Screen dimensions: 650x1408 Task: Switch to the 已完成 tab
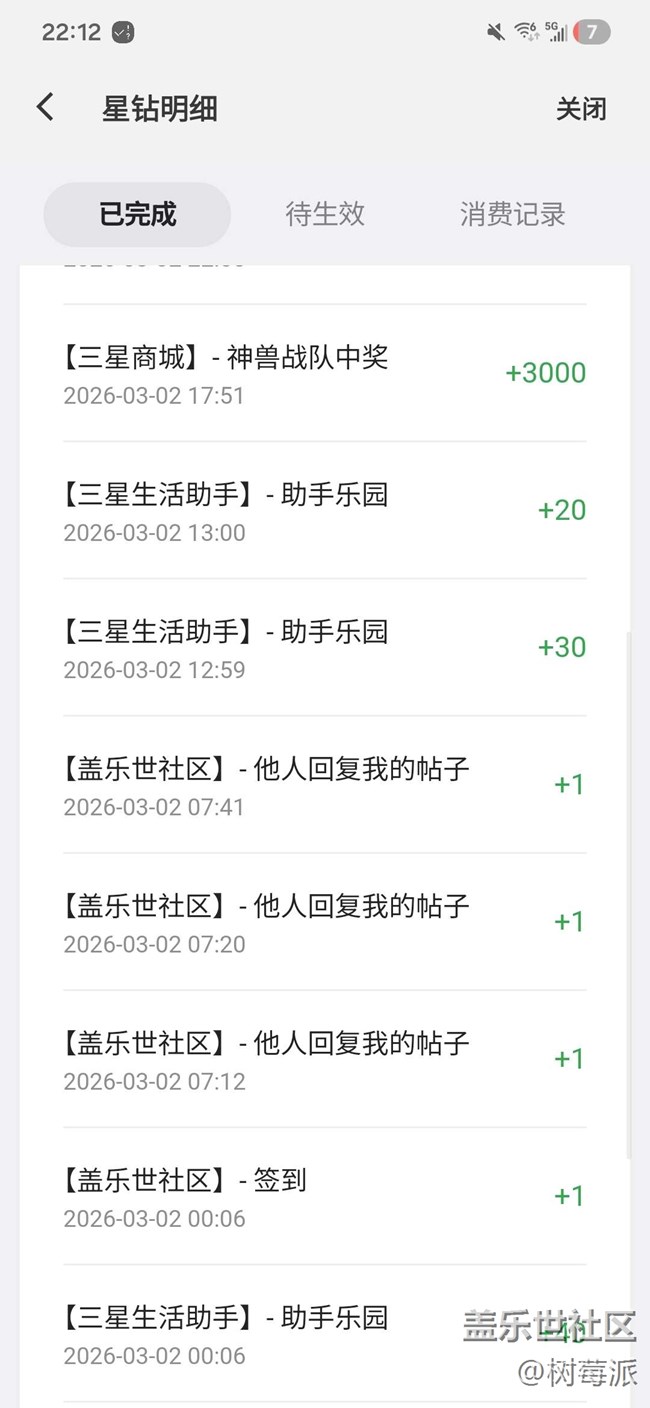137,214
